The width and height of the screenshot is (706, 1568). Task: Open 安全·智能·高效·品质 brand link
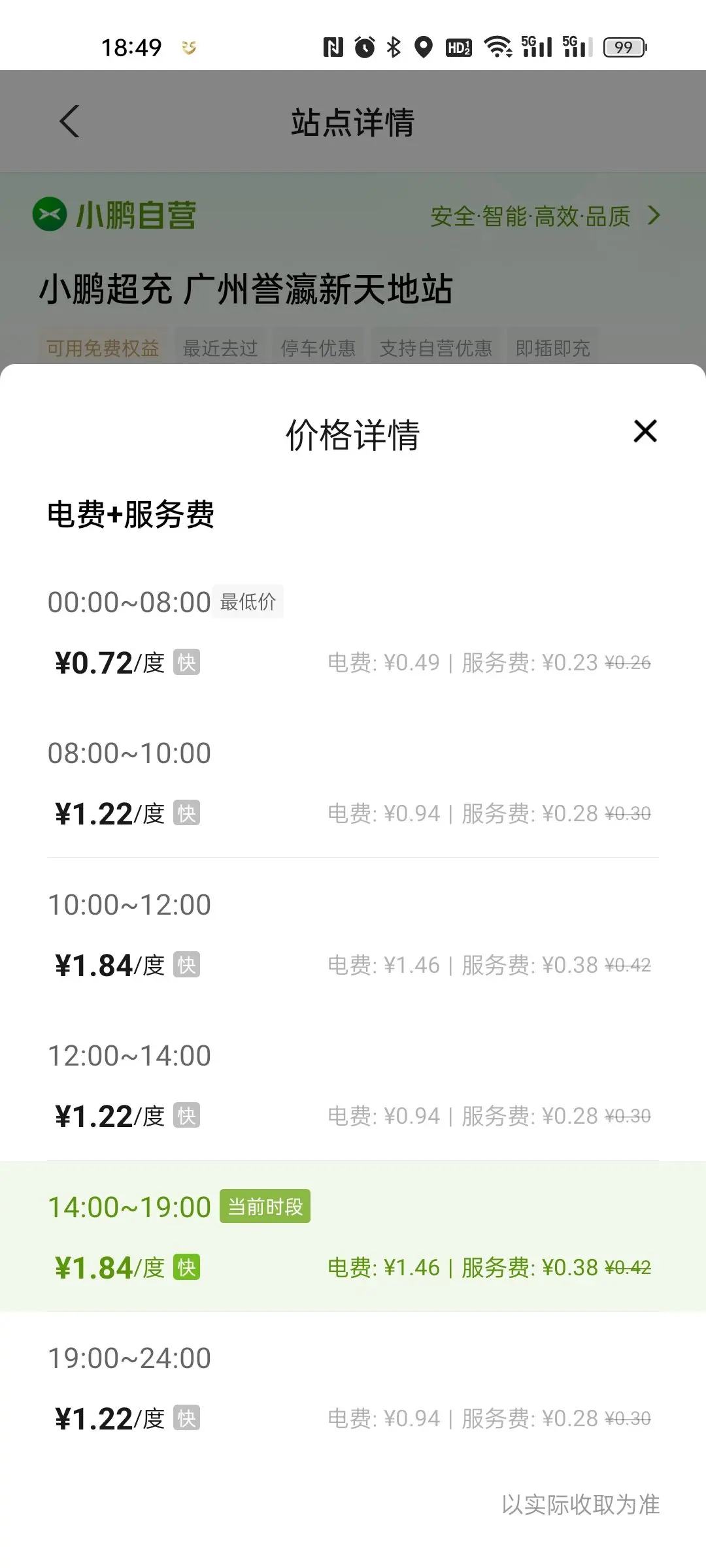click(x=544, y=216)
